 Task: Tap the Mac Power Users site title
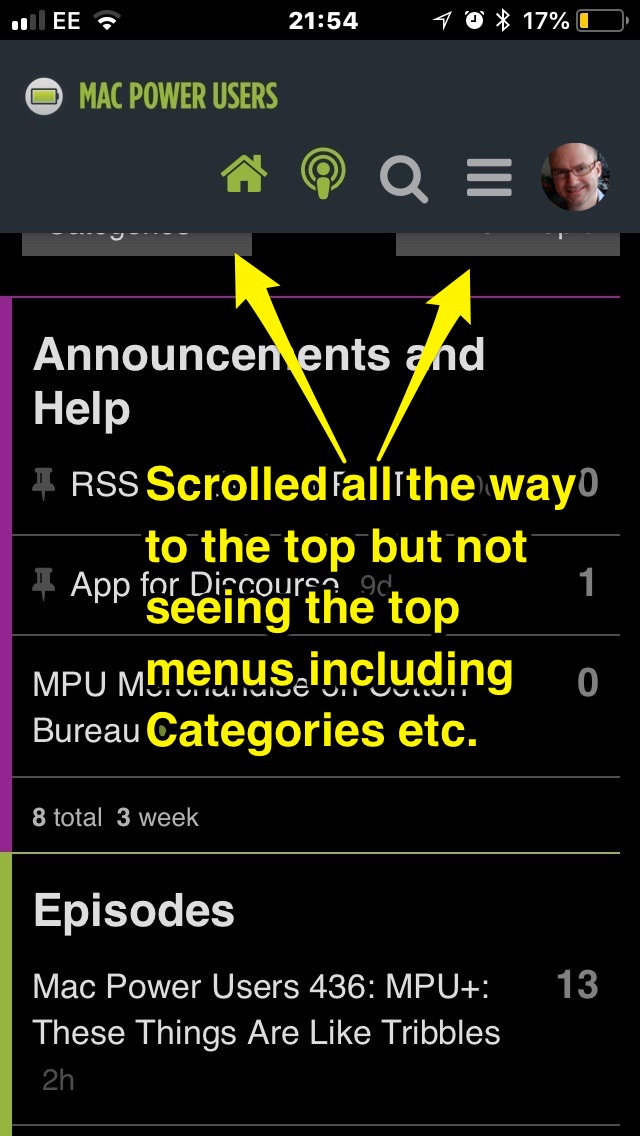coord(177,97)
